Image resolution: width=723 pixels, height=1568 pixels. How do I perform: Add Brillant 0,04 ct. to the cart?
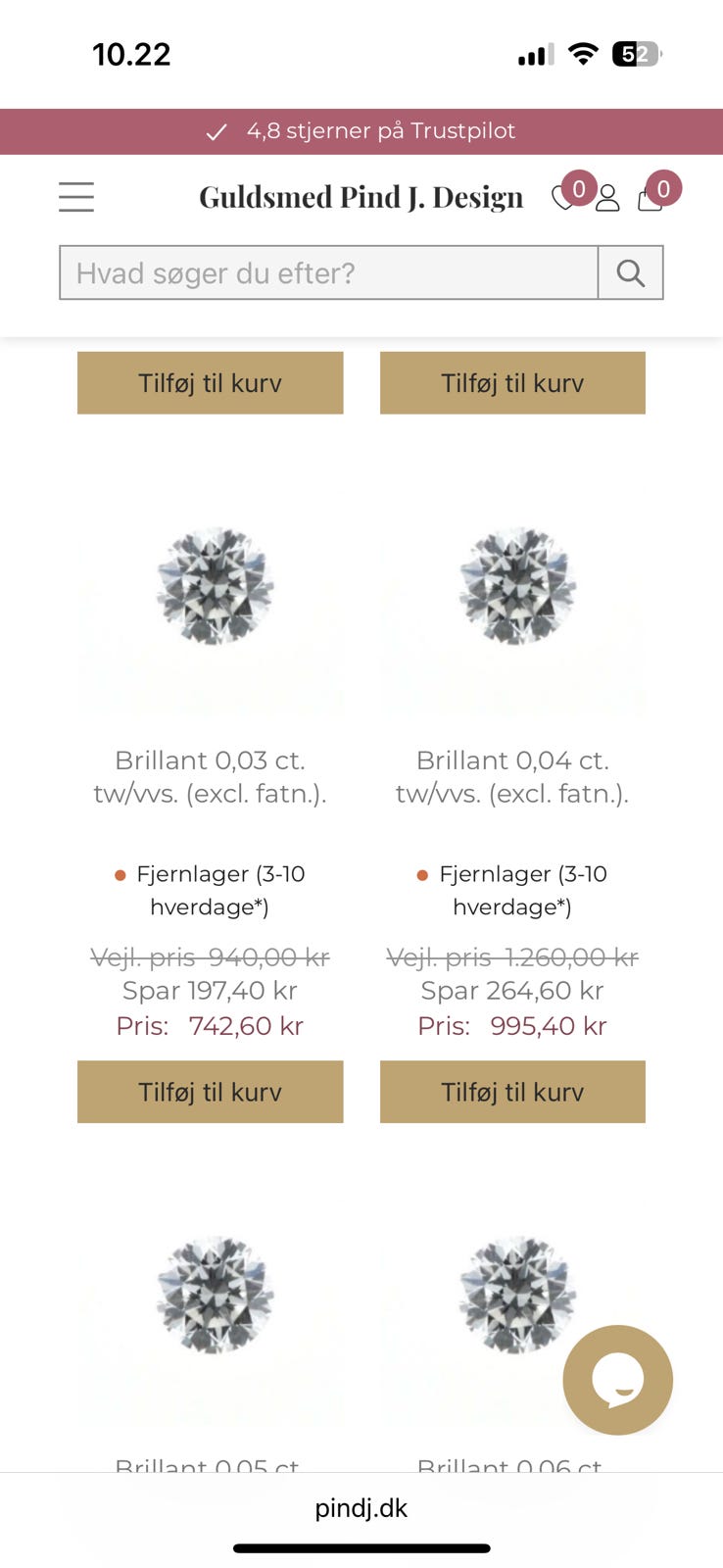512,1091
